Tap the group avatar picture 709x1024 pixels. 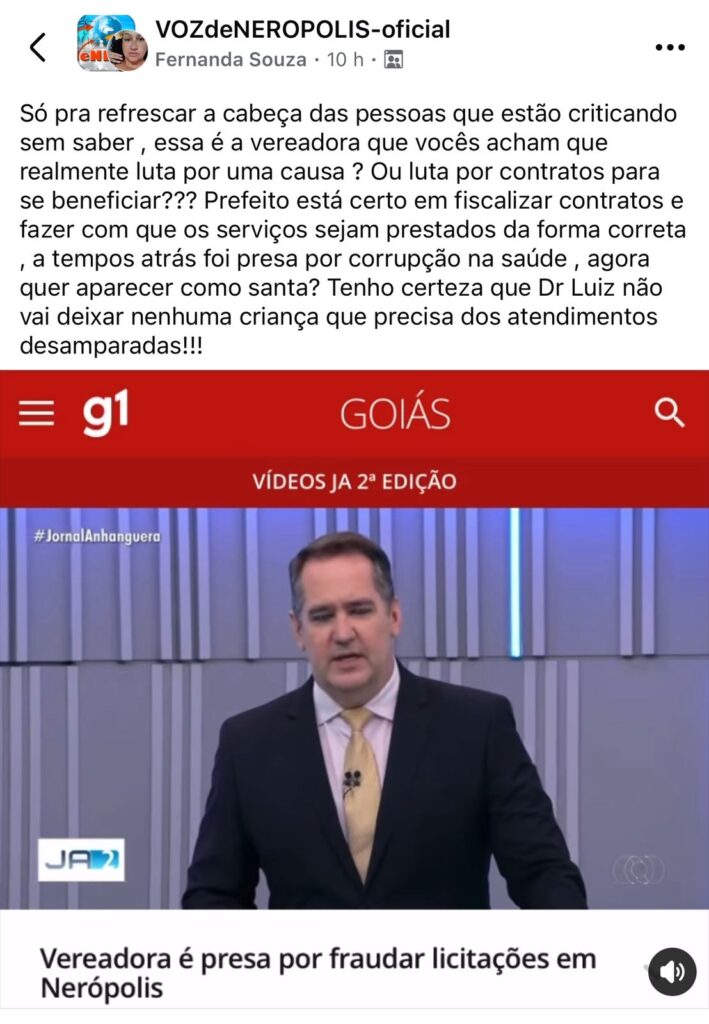coord(110,44)
